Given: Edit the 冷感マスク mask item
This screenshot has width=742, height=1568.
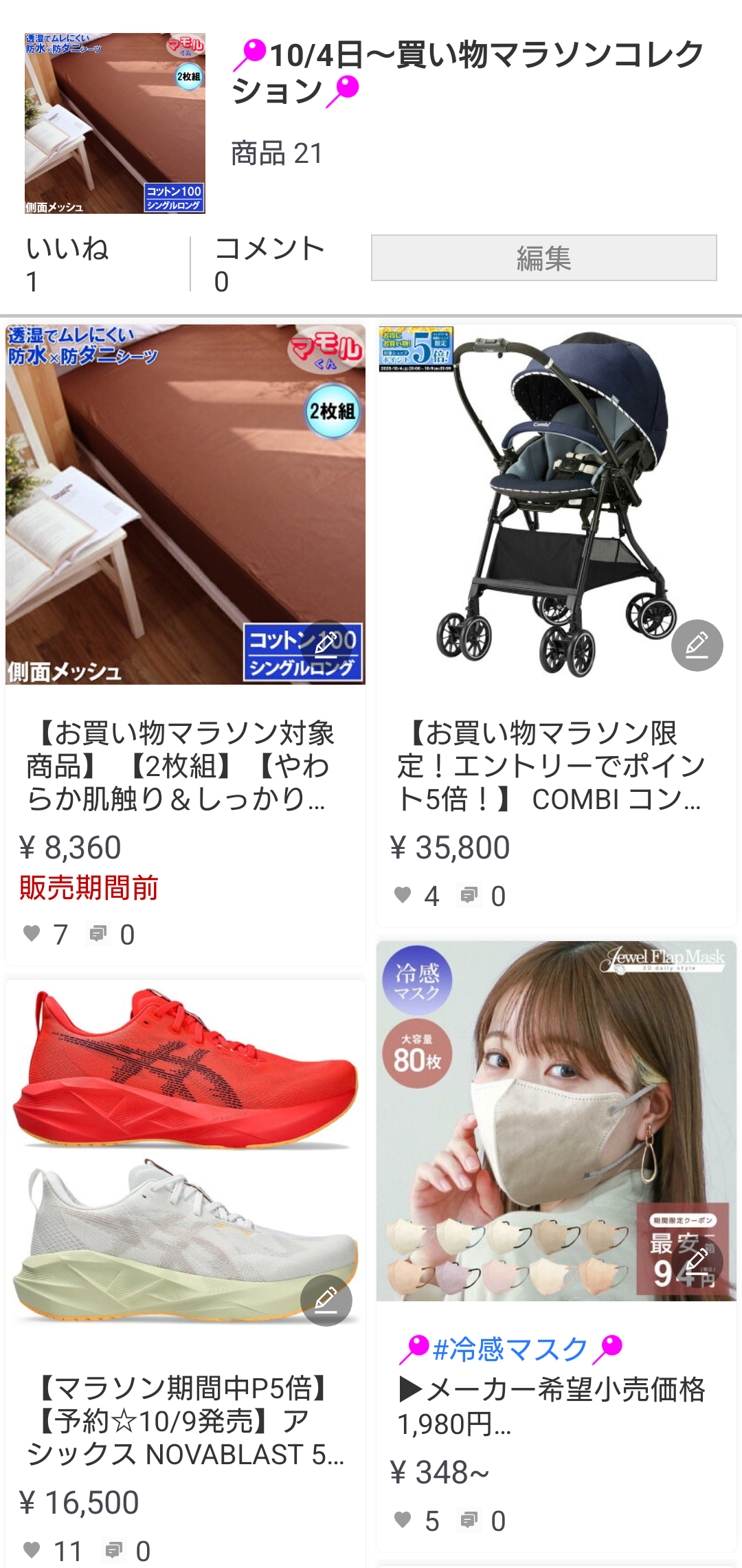Looking at the screenshot, I should coord(697,1261).
